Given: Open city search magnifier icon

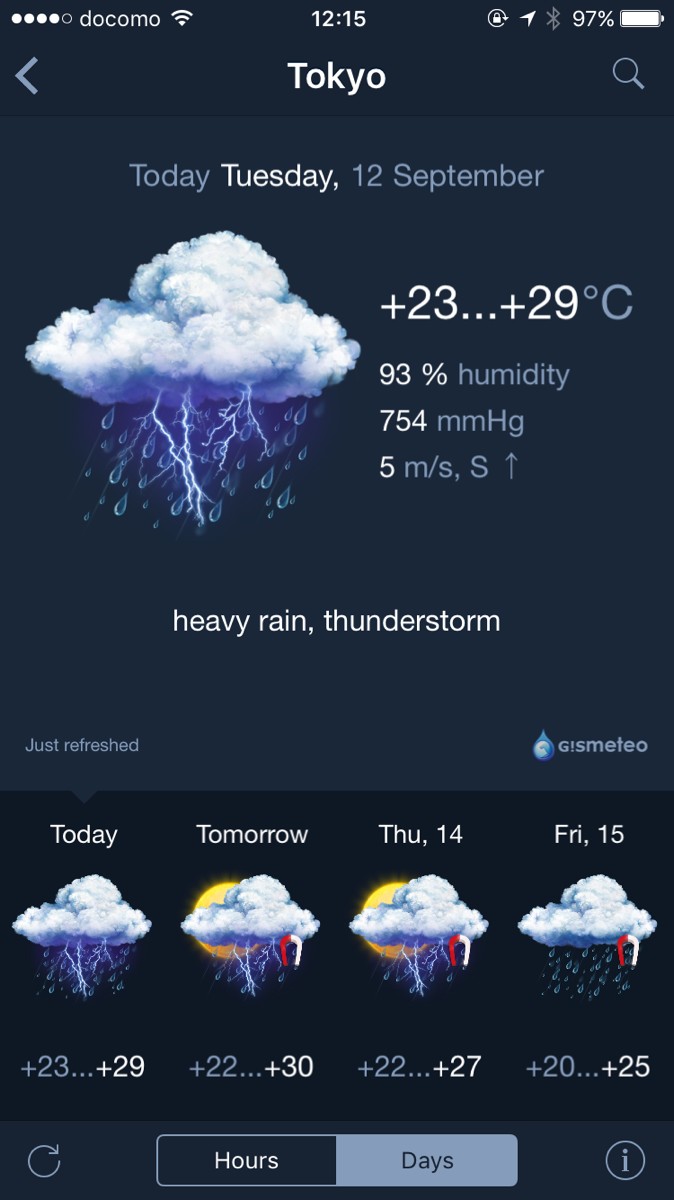Looking at the screenshot, I should click(x=628, y=74).
